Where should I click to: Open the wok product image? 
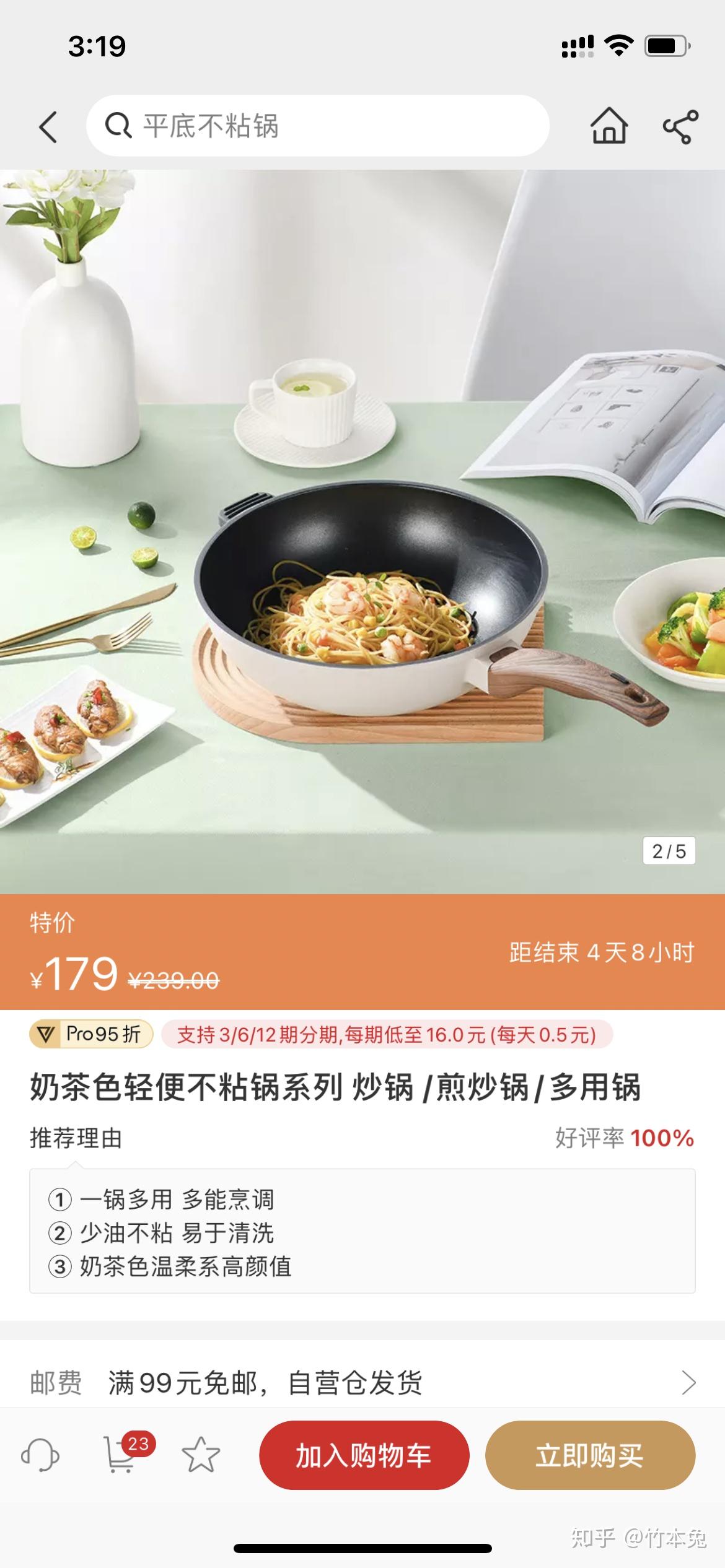[362, 531]
